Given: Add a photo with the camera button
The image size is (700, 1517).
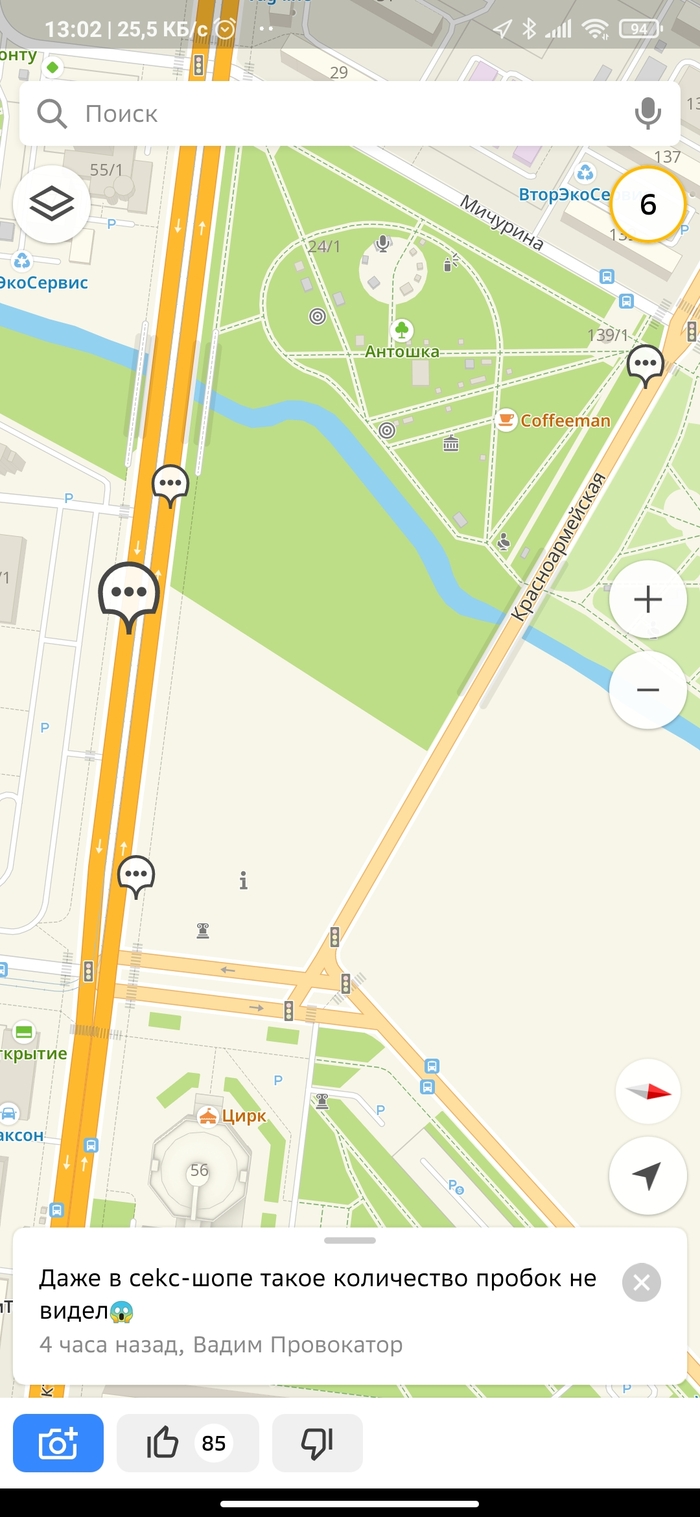Looking at the screenshot, I should click(x=58, y=1443).
